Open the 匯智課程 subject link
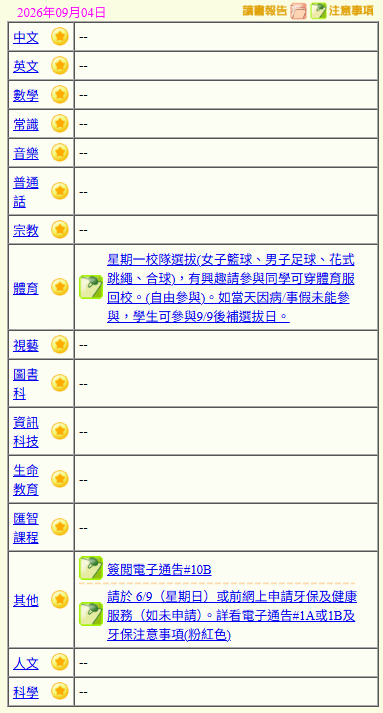The width and height of the screenshot is (383, 713). click(26, 528)
